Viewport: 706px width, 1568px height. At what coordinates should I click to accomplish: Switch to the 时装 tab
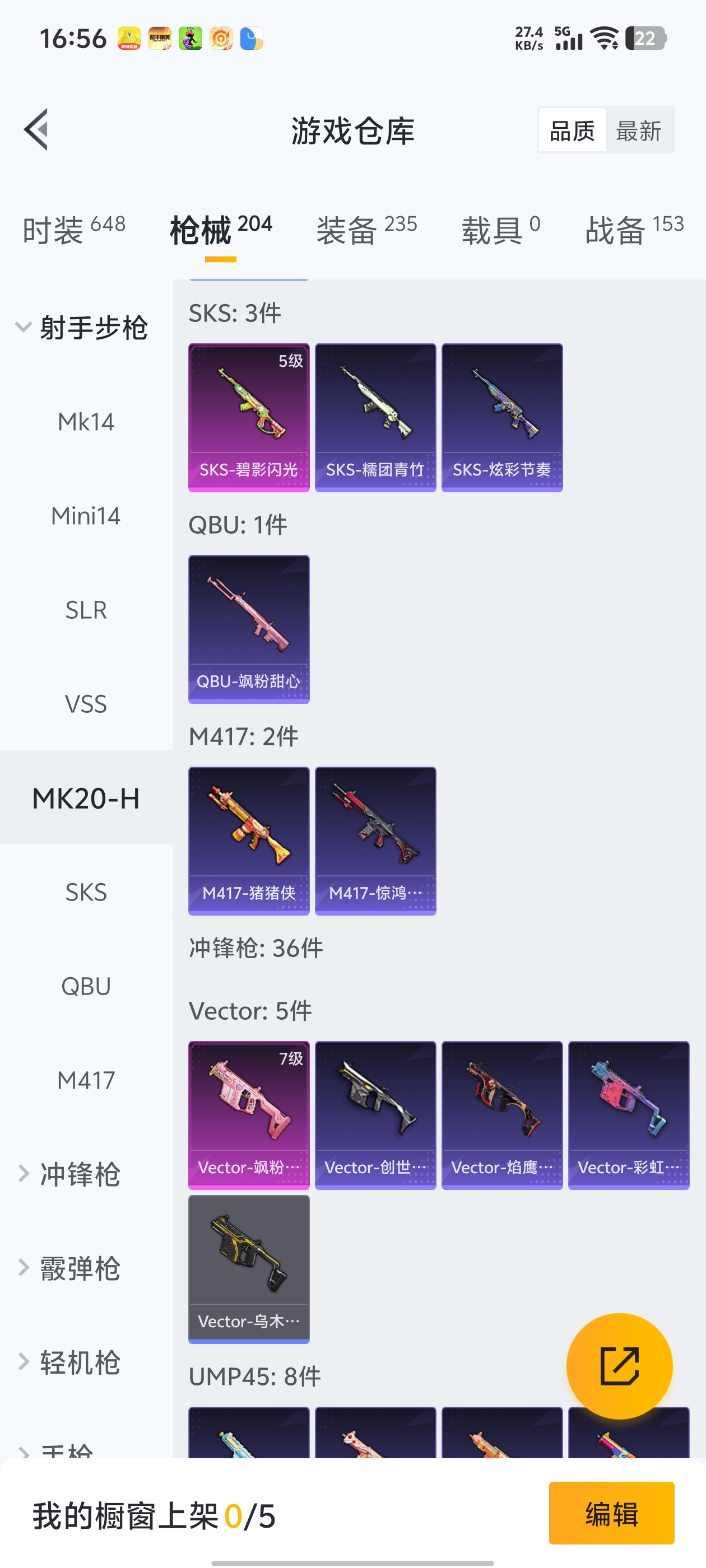click(x=74, y=230)
